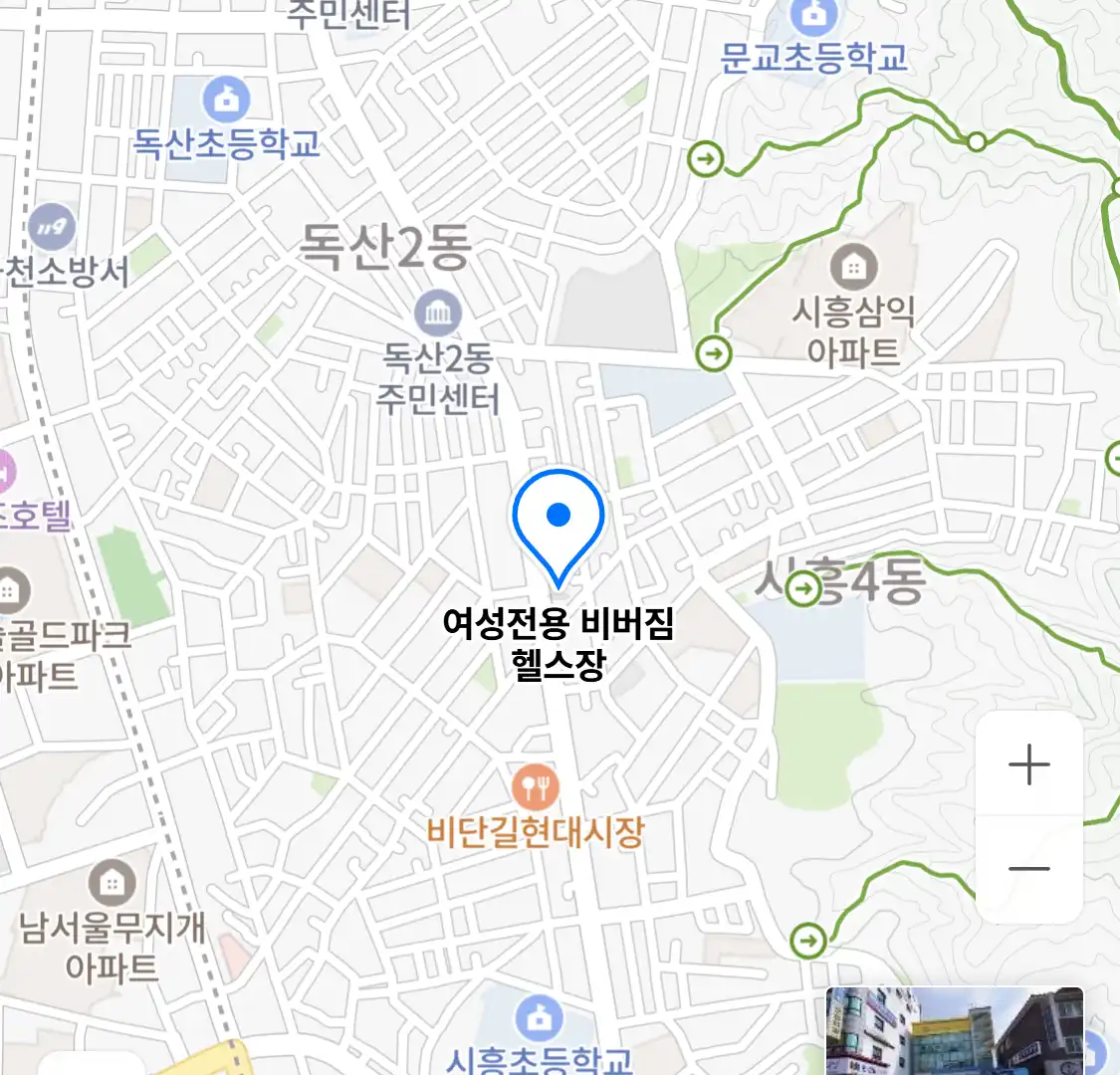Select the 비단길현대시장 restaurant marker

(x=536, y=789)
